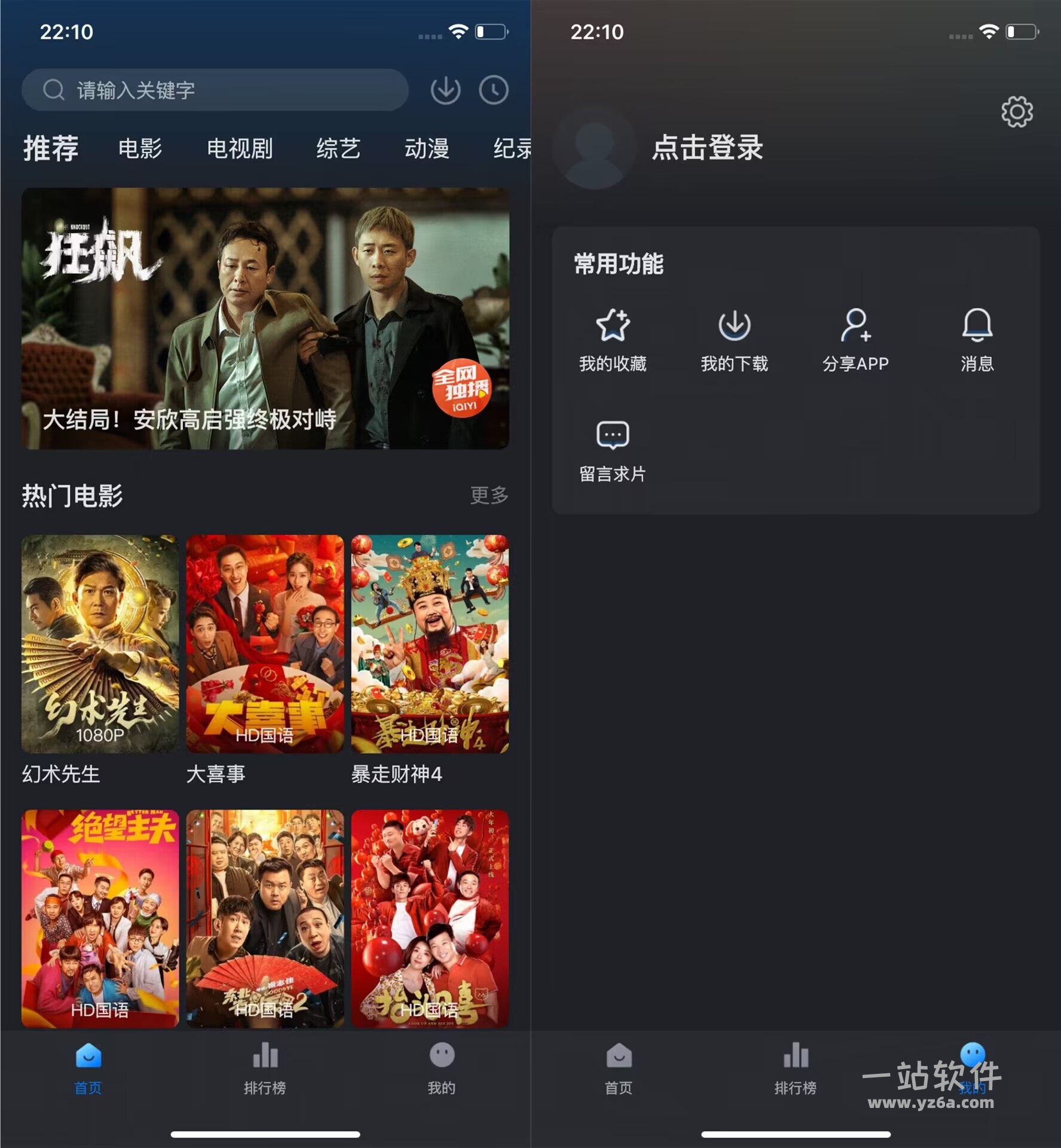Tap 点击登录 to sign in
This screenshot has height=1148, width=1061.
(707, 147)
